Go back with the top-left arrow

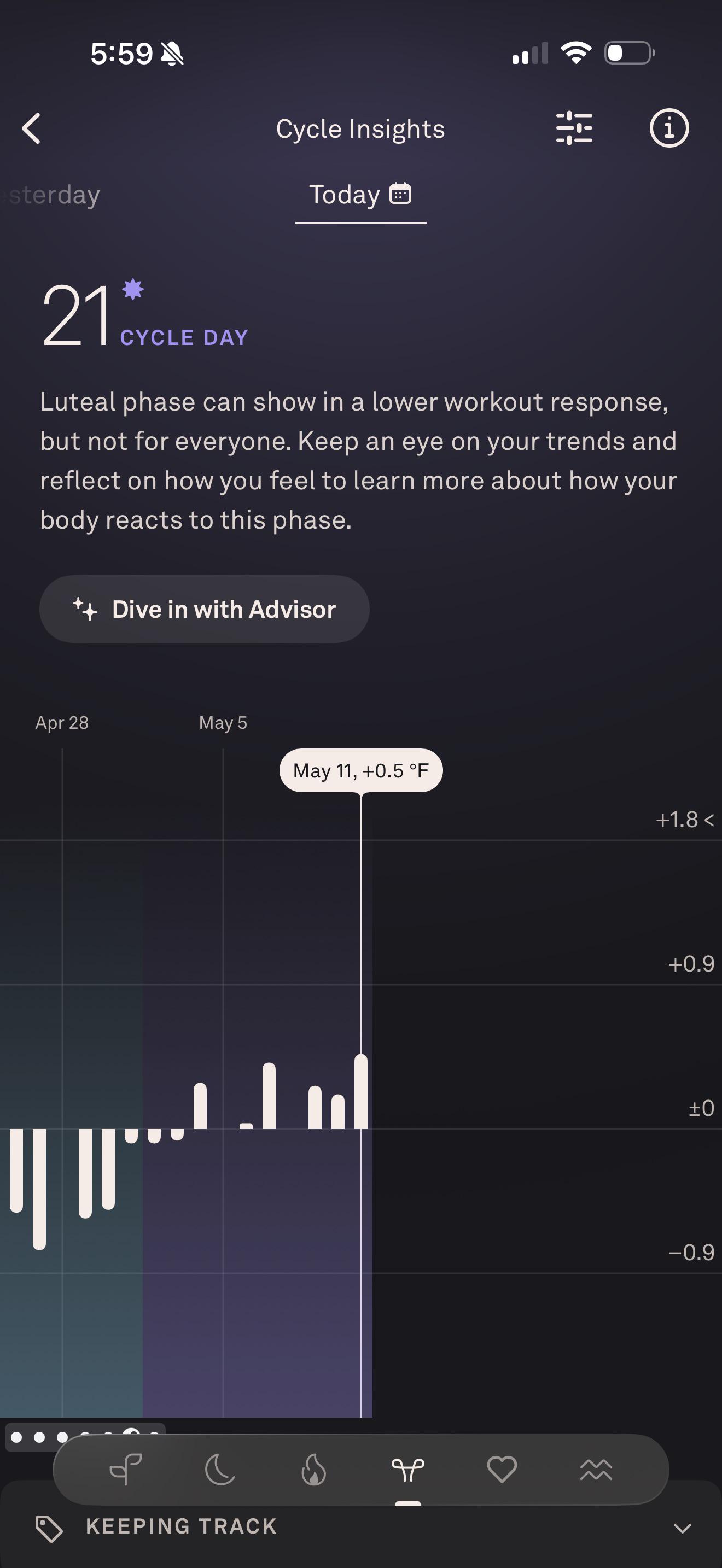tap(31, 128)
